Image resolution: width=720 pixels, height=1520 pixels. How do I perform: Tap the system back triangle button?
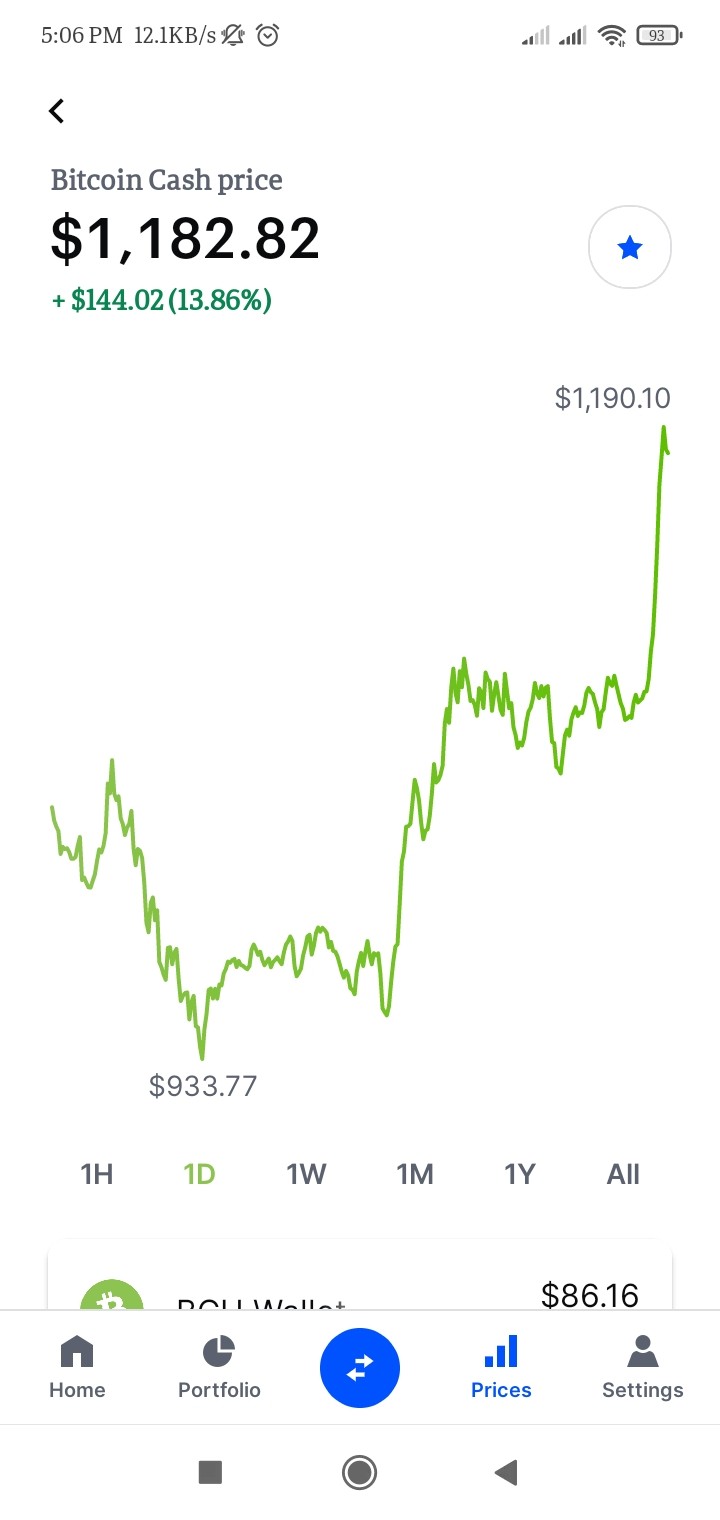click(x=507, y=1472)
